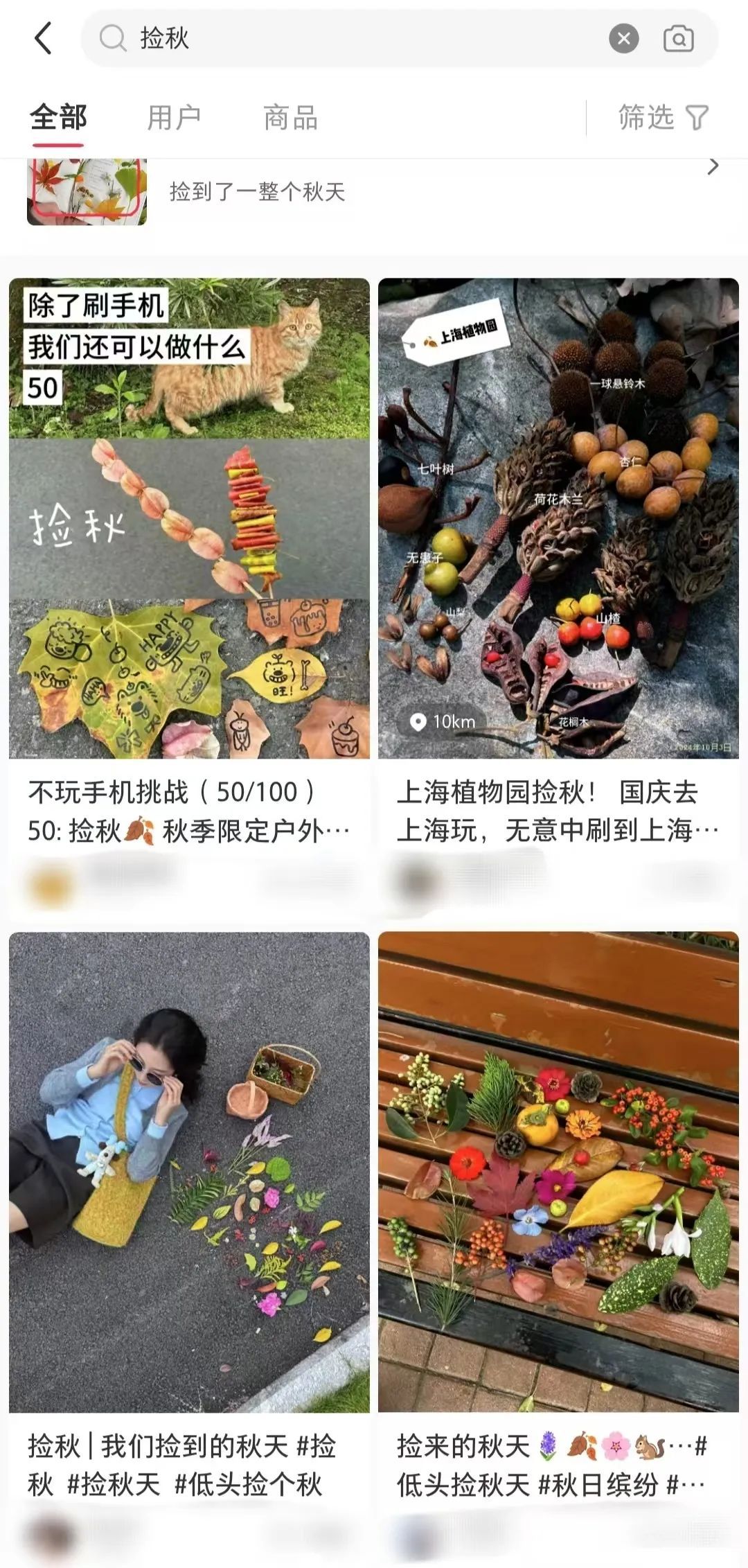Switch to the 商品 tab
The height and width of the screenshot is (1568, 748).
coord(290,118)
